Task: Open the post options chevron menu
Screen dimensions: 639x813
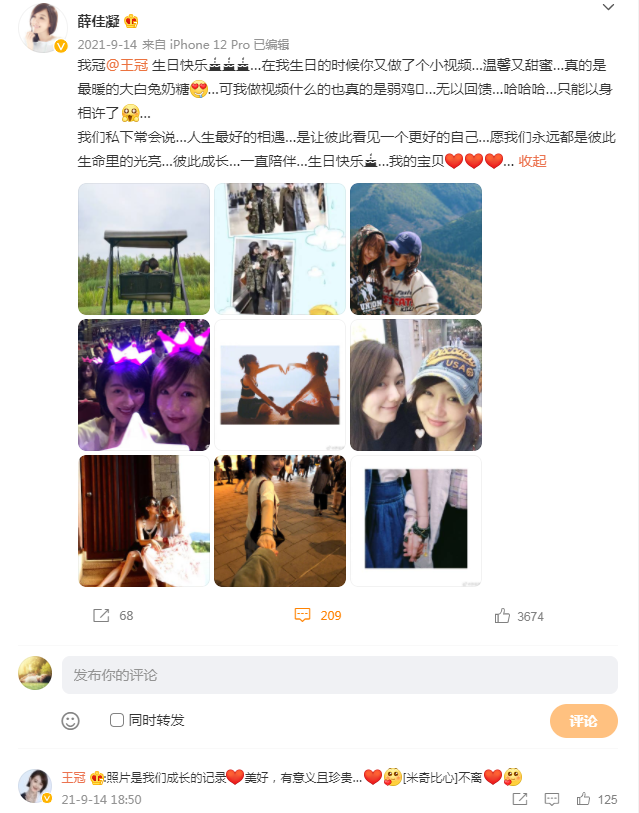Action: pyautogui.click(x=608, y=8)
